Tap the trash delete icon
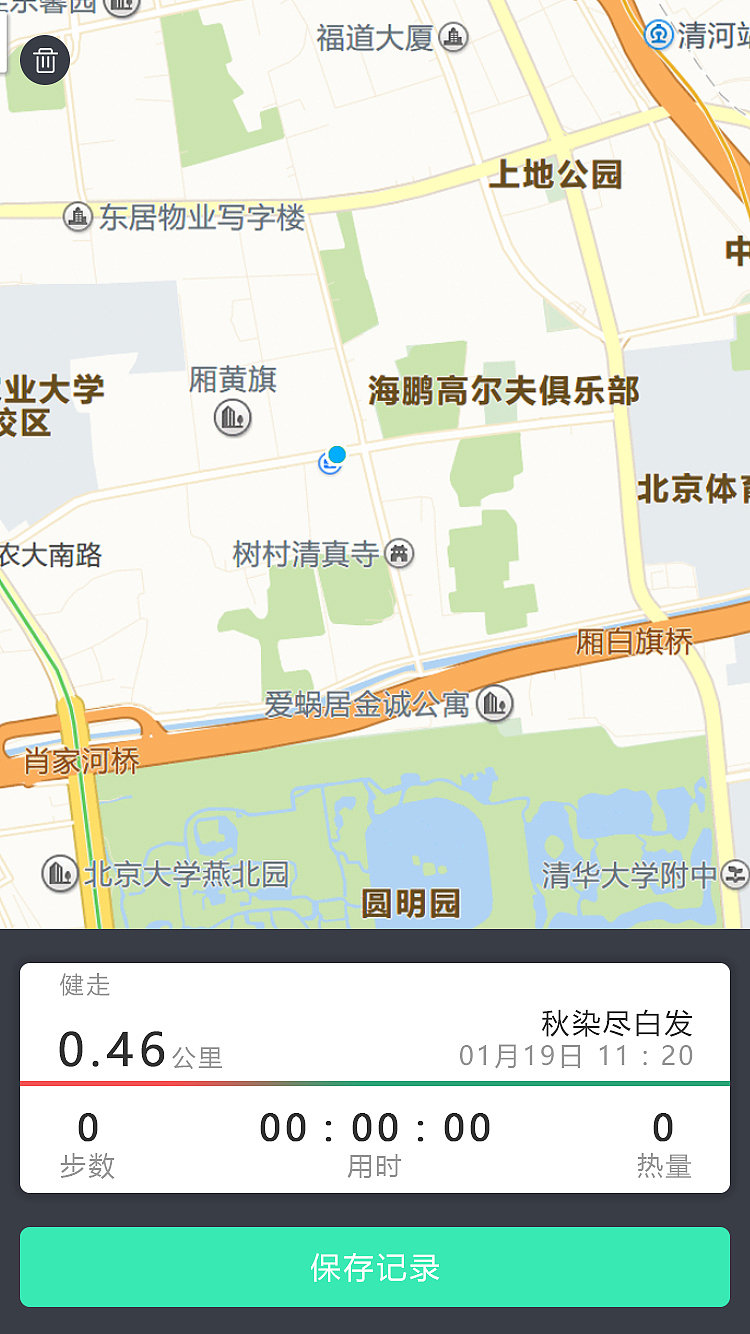The image size is (750, 1334). 44,60
